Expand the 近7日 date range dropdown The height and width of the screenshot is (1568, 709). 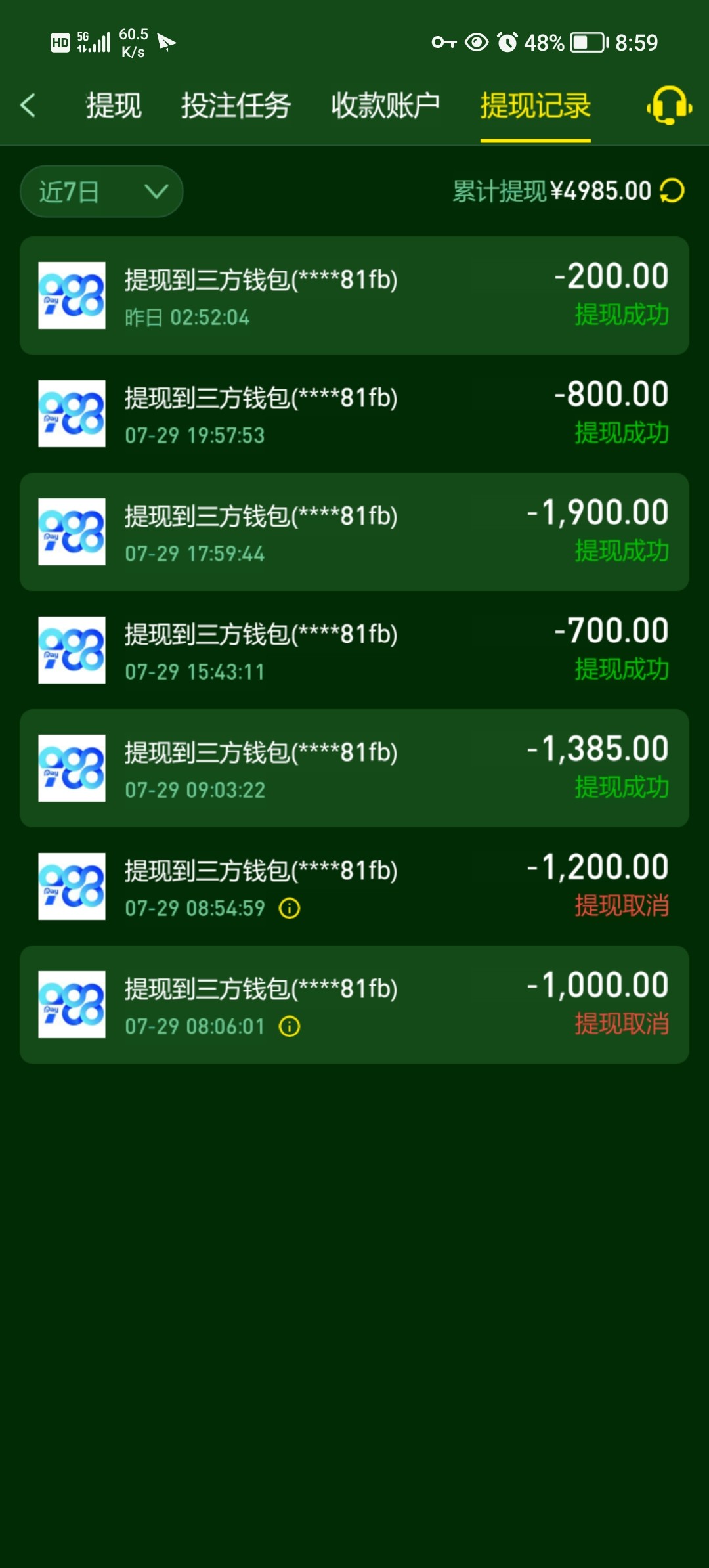(x=102, y=191)
